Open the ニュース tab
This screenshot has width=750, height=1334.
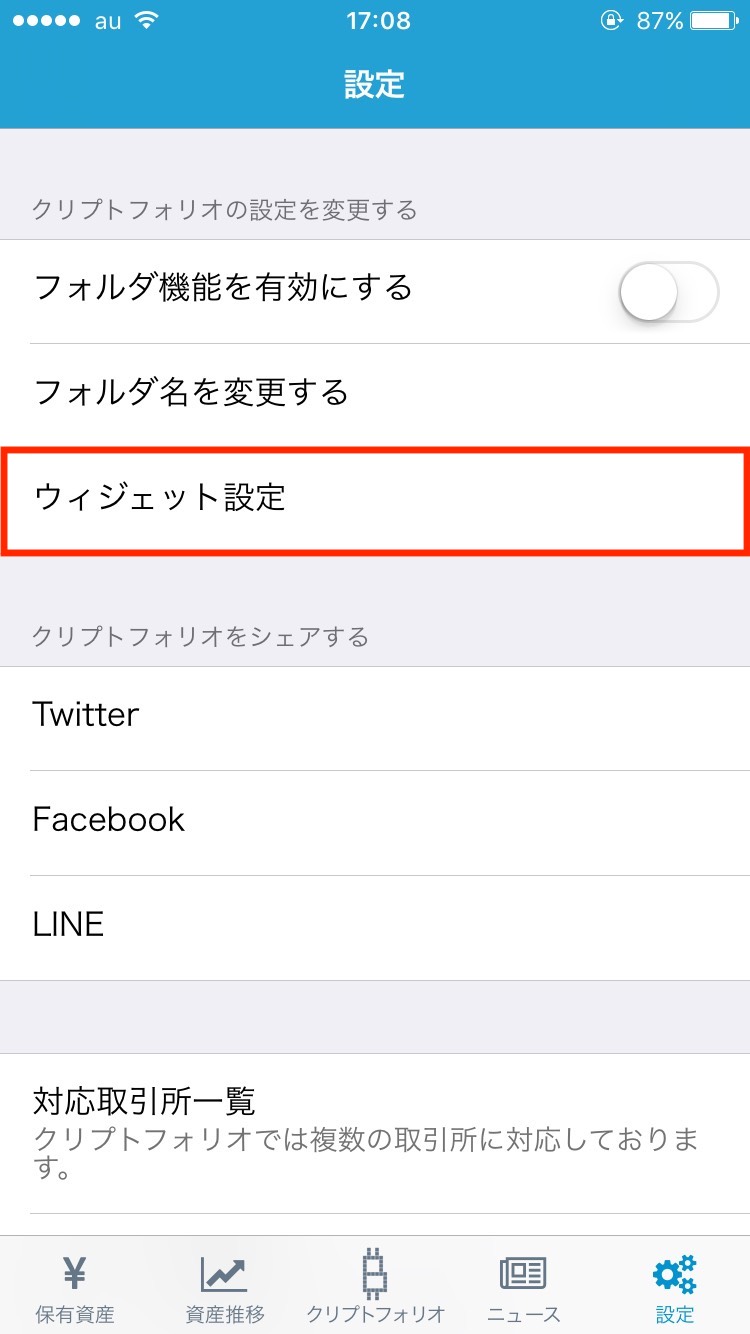coord(524,1287)
